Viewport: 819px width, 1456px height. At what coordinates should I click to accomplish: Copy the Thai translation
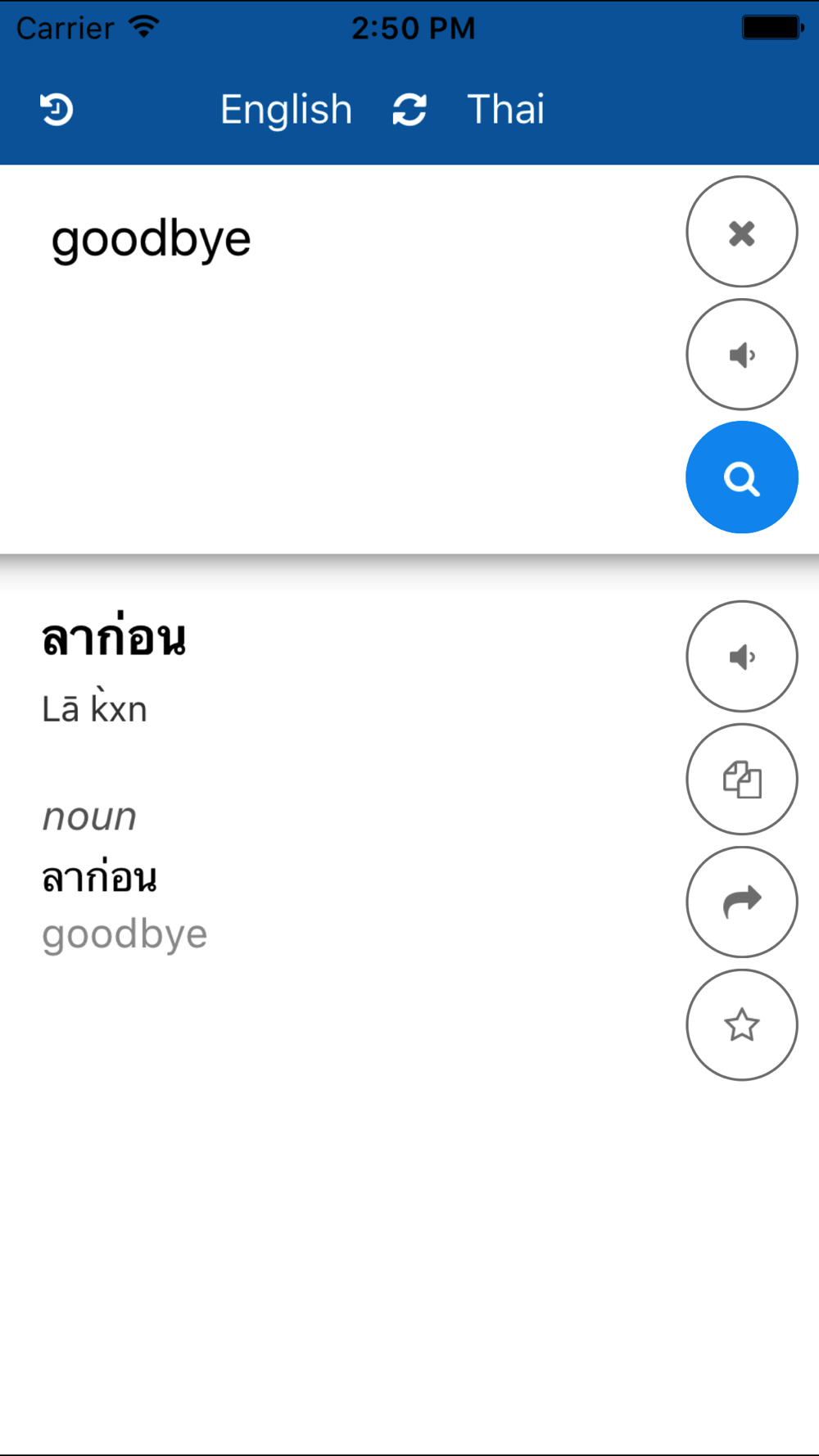(742, 780)
